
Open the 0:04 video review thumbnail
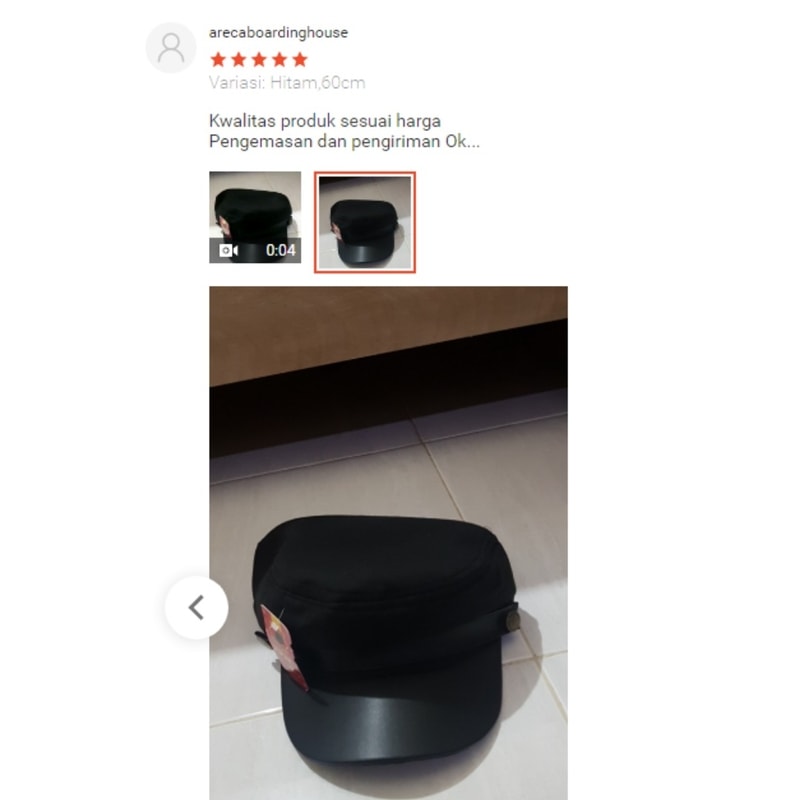click(255, 217)
